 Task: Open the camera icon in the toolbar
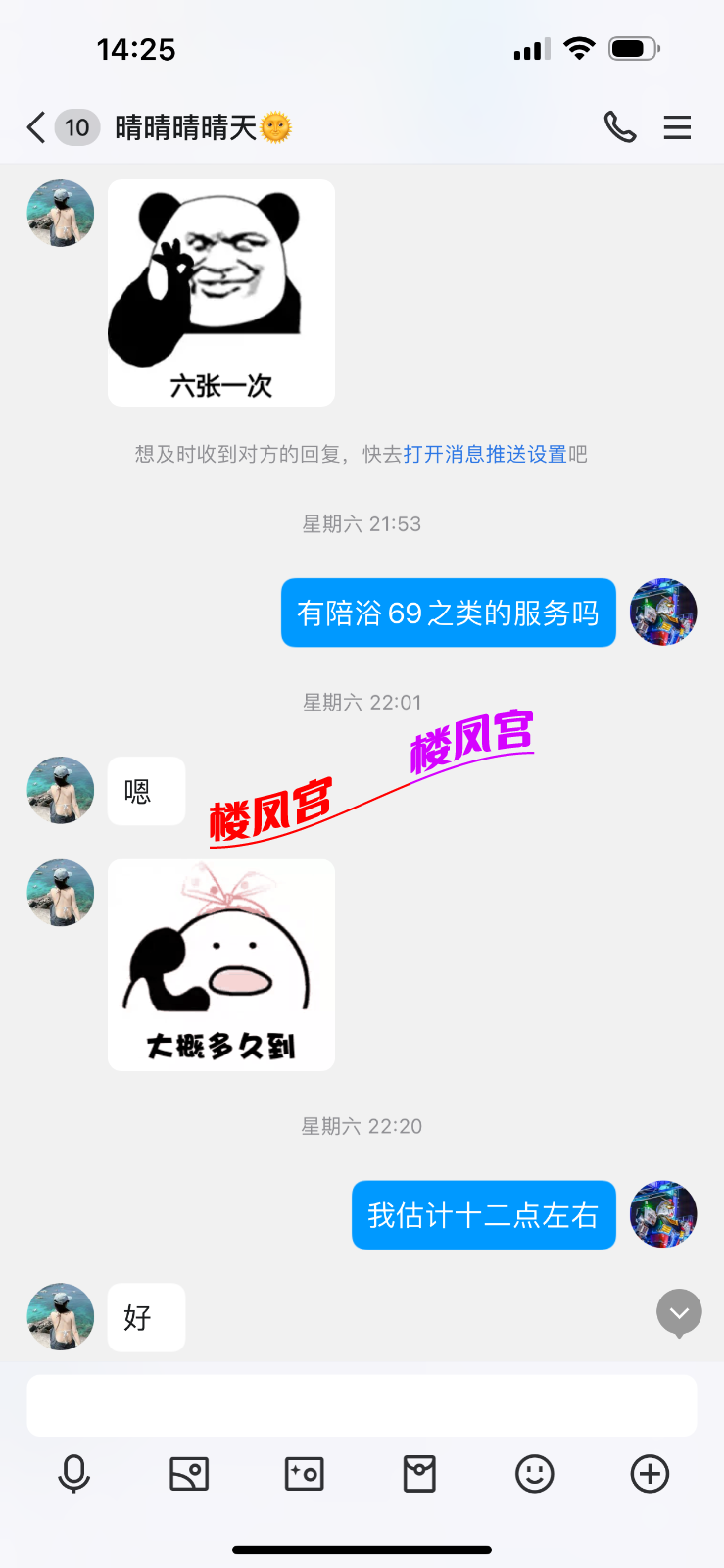coord(304,1473)
